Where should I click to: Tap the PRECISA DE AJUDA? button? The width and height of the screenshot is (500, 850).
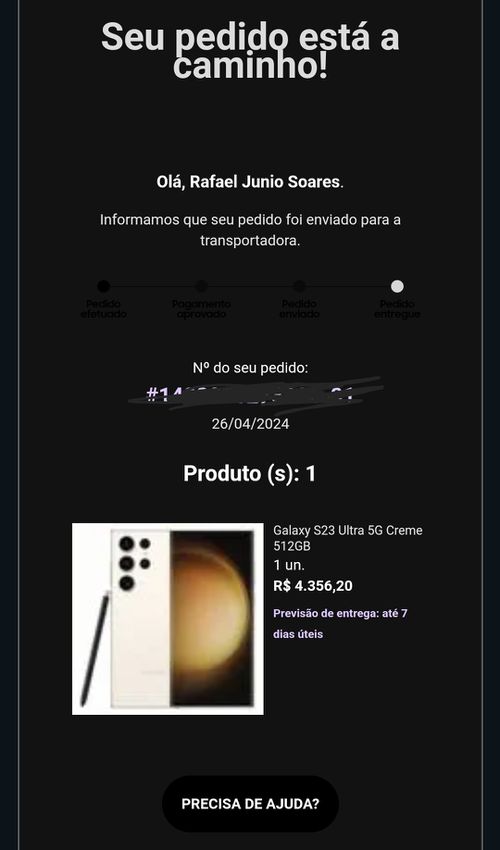pyautogui.click(x=250, y=803)
